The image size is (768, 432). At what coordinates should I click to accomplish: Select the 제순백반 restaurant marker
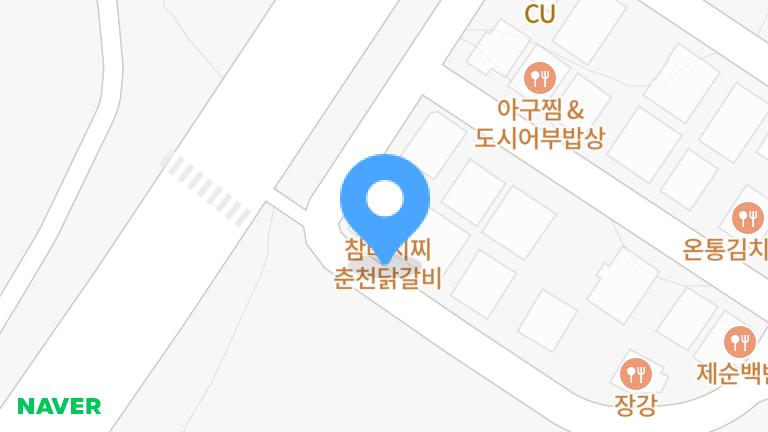coord(740,343)
